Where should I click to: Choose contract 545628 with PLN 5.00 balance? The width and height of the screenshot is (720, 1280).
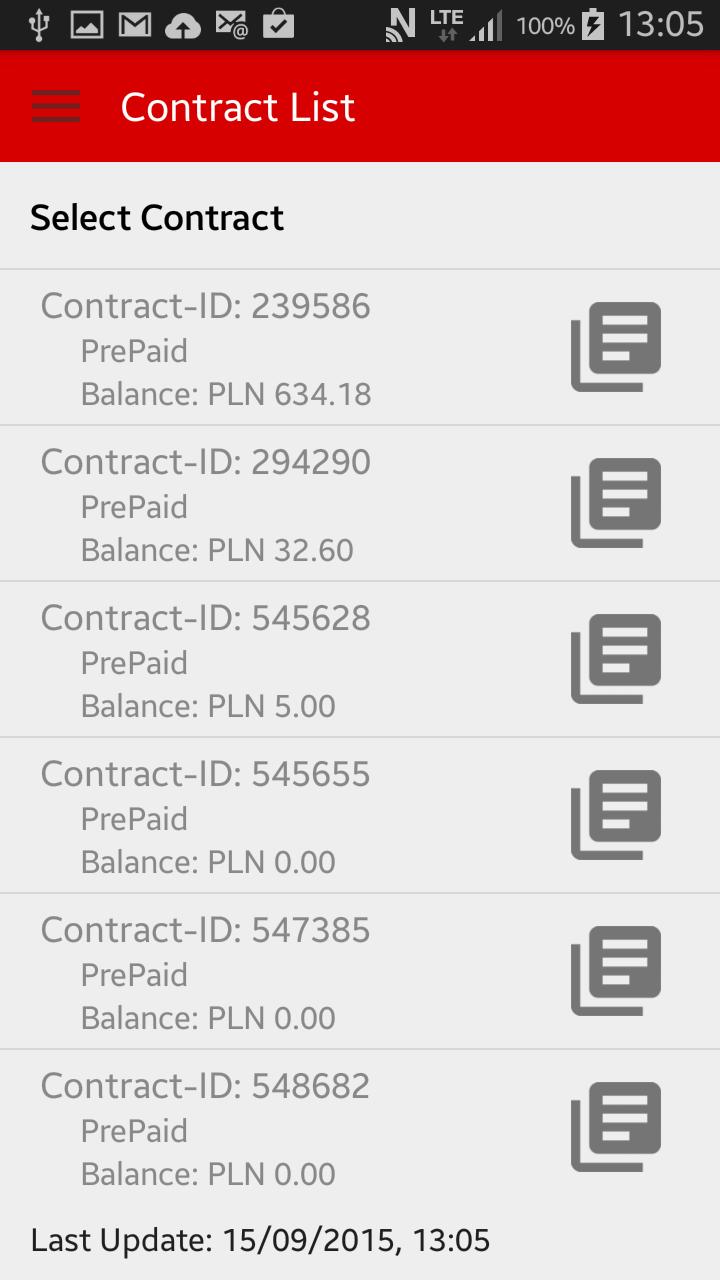206,661
